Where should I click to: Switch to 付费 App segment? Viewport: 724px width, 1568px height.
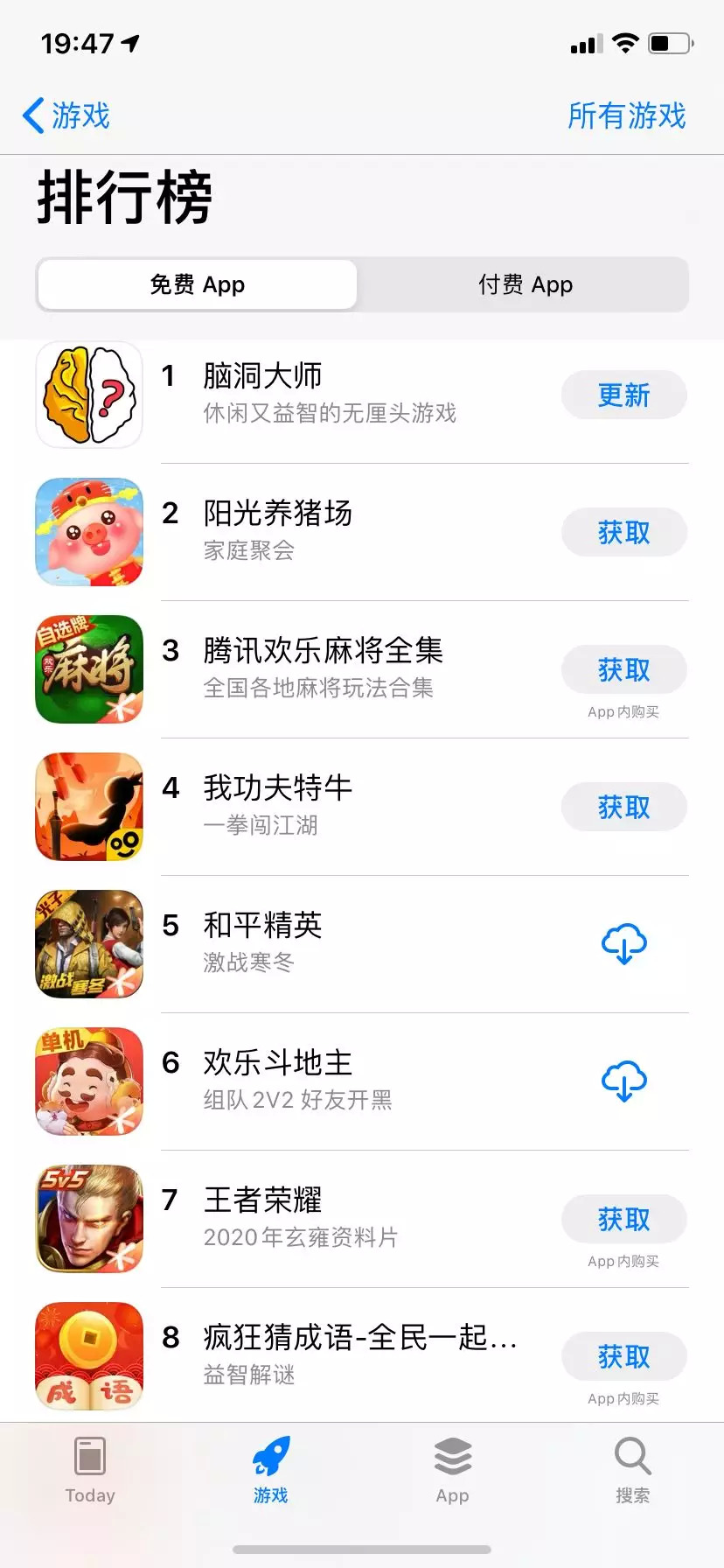[x=525, y=284]
